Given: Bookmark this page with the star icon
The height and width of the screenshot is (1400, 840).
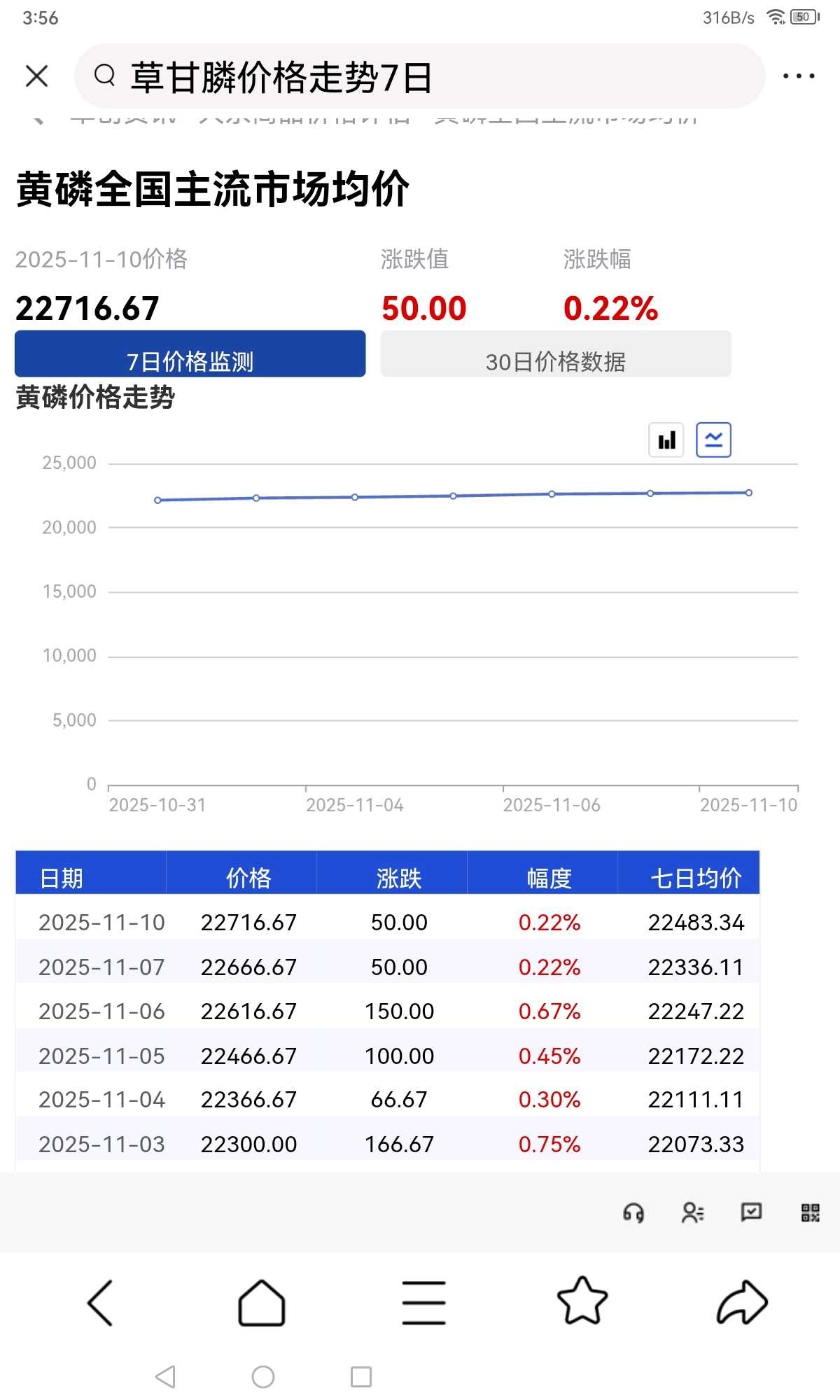Looking at the screenshot, I should pos(582,1301).
